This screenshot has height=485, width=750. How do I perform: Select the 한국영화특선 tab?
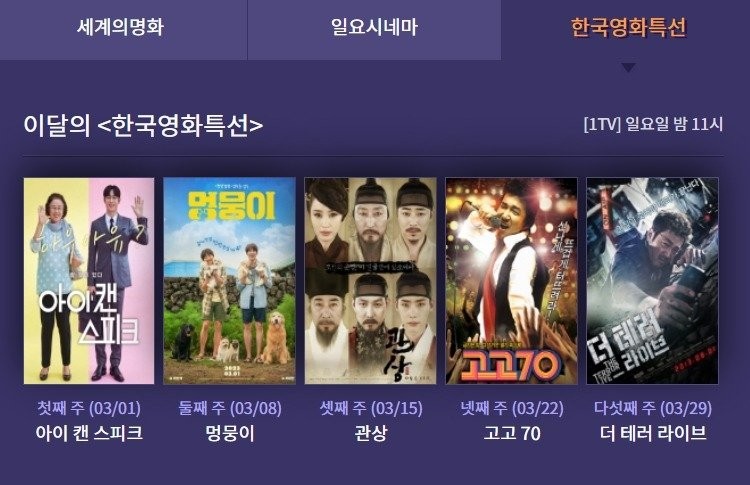coord(628,28)
